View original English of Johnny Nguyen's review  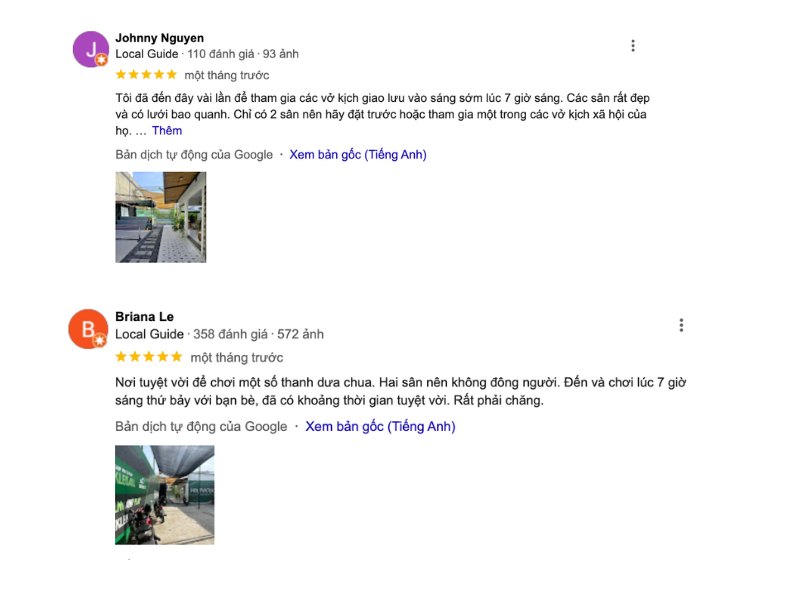coord(358,155)
